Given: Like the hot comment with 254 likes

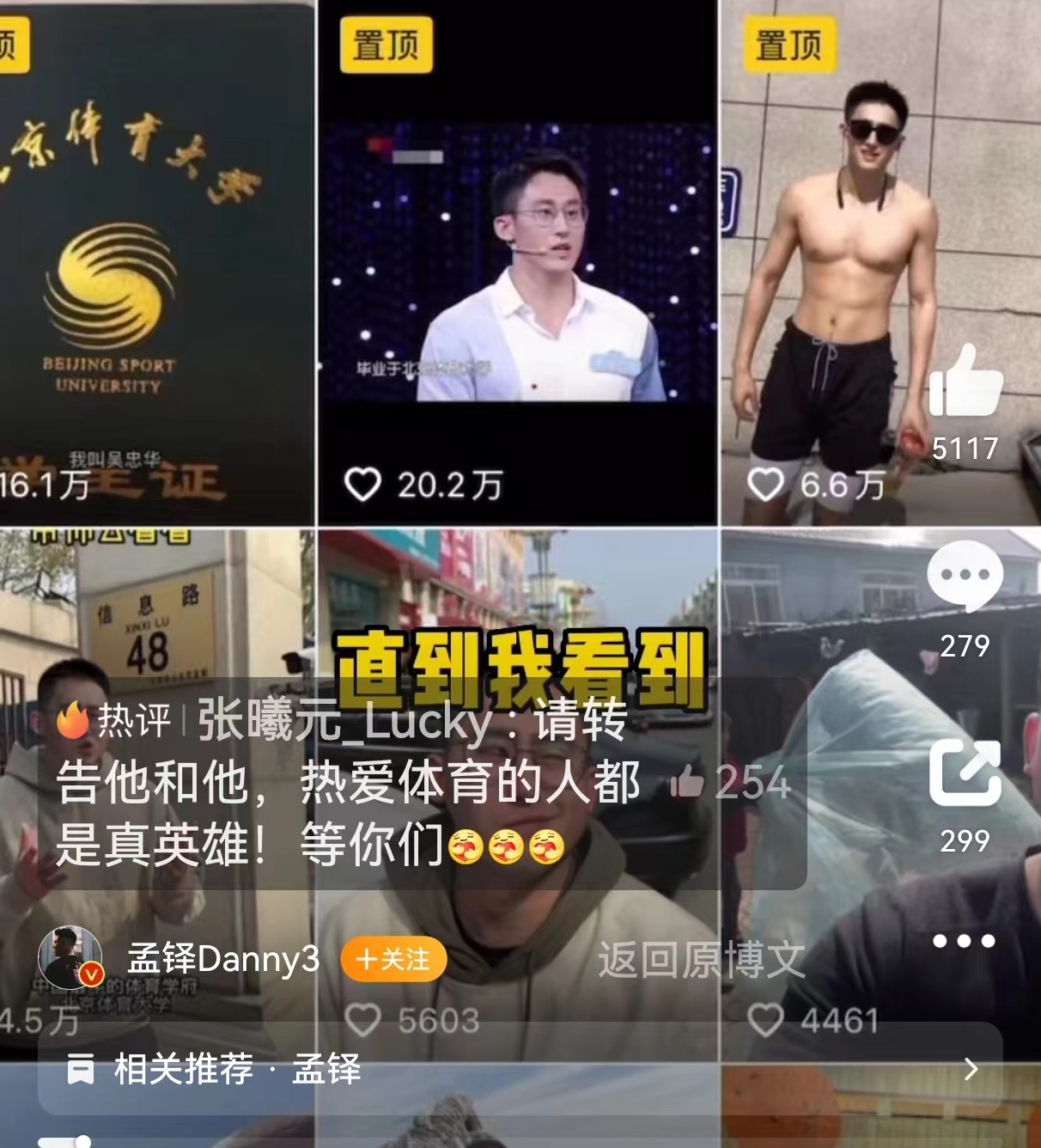Looking at the screenshot, I should click(x=687, y=782).
